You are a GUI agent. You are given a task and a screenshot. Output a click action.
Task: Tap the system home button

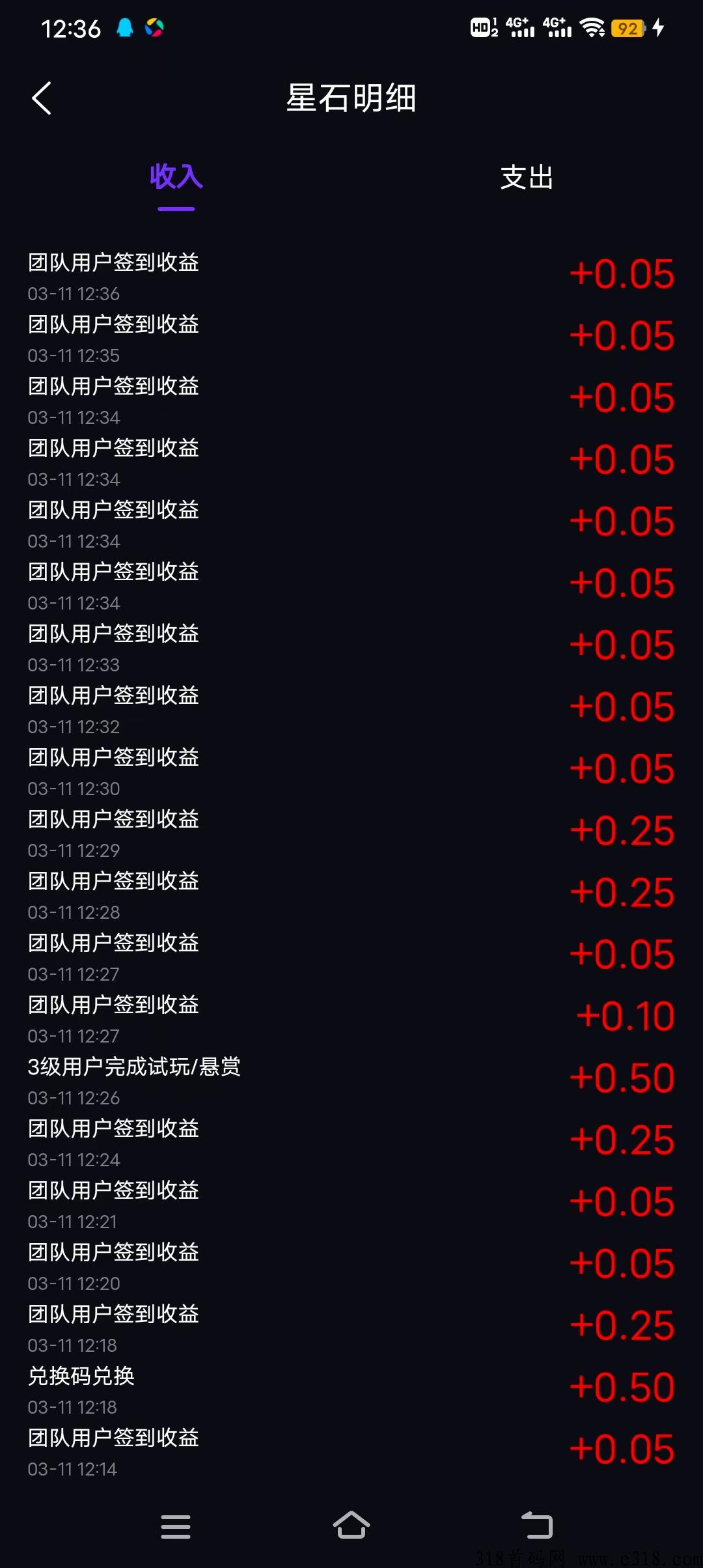(351, 1525)
